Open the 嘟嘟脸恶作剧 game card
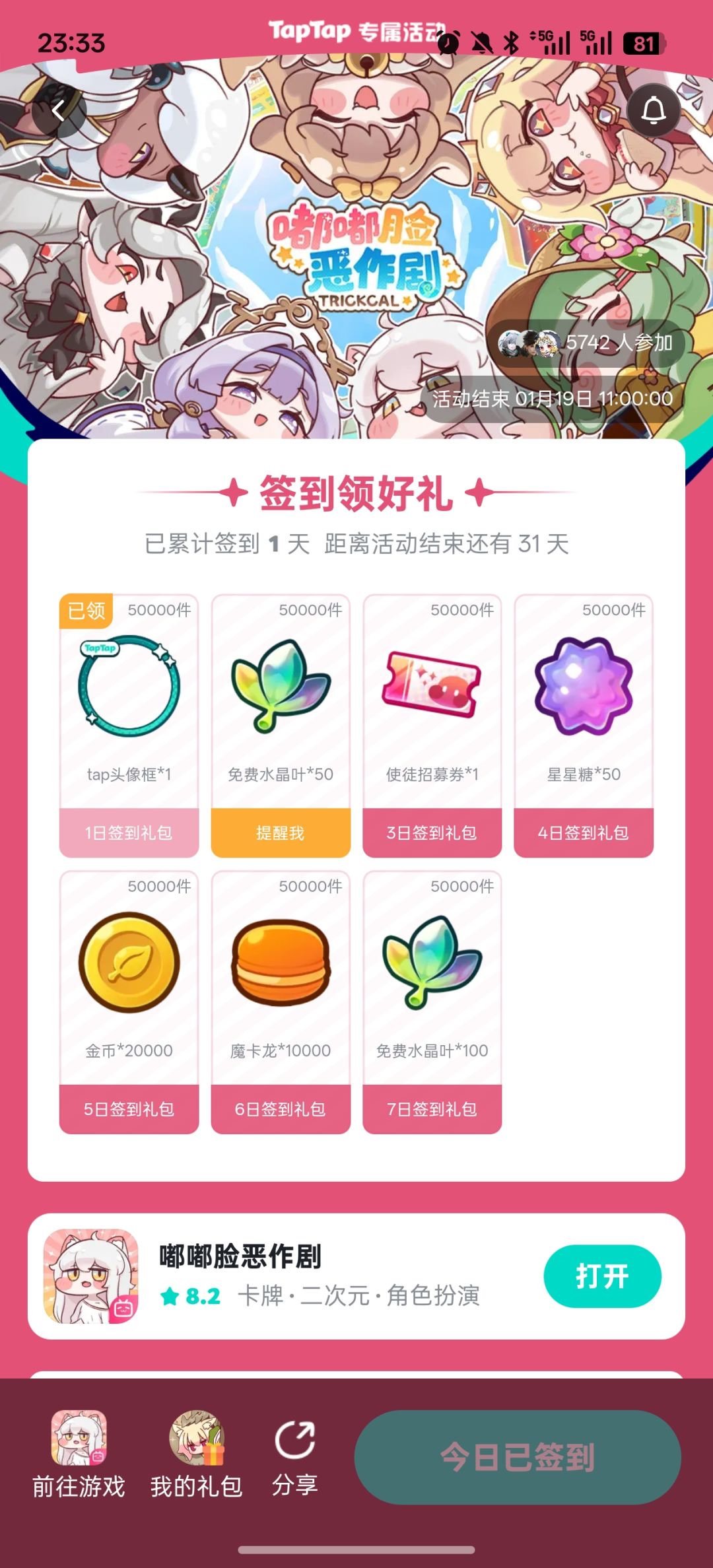The width and height of the screenshot is (713, 1568). [356, 1276]
